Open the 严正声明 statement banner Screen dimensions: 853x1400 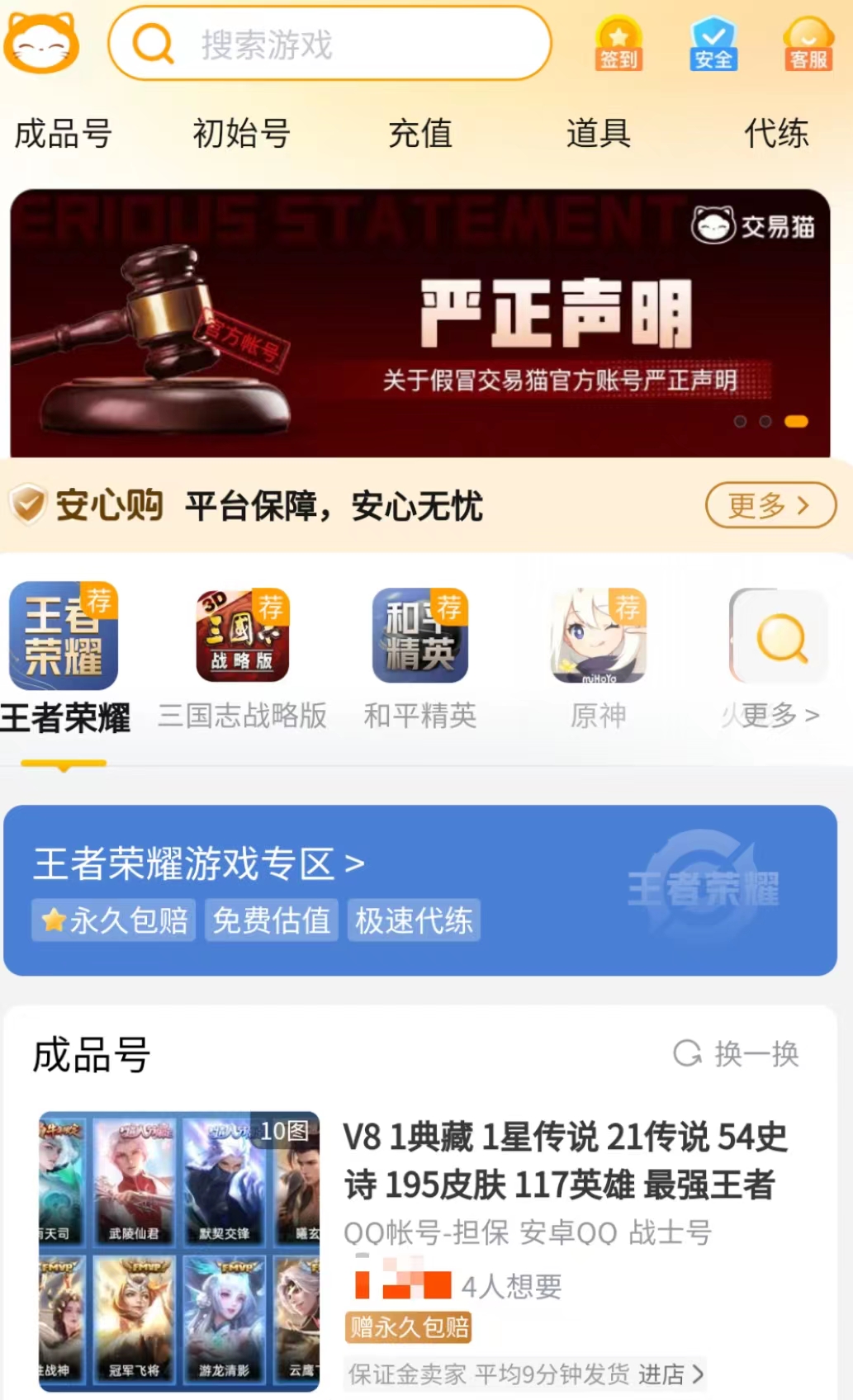click(419, 322)
